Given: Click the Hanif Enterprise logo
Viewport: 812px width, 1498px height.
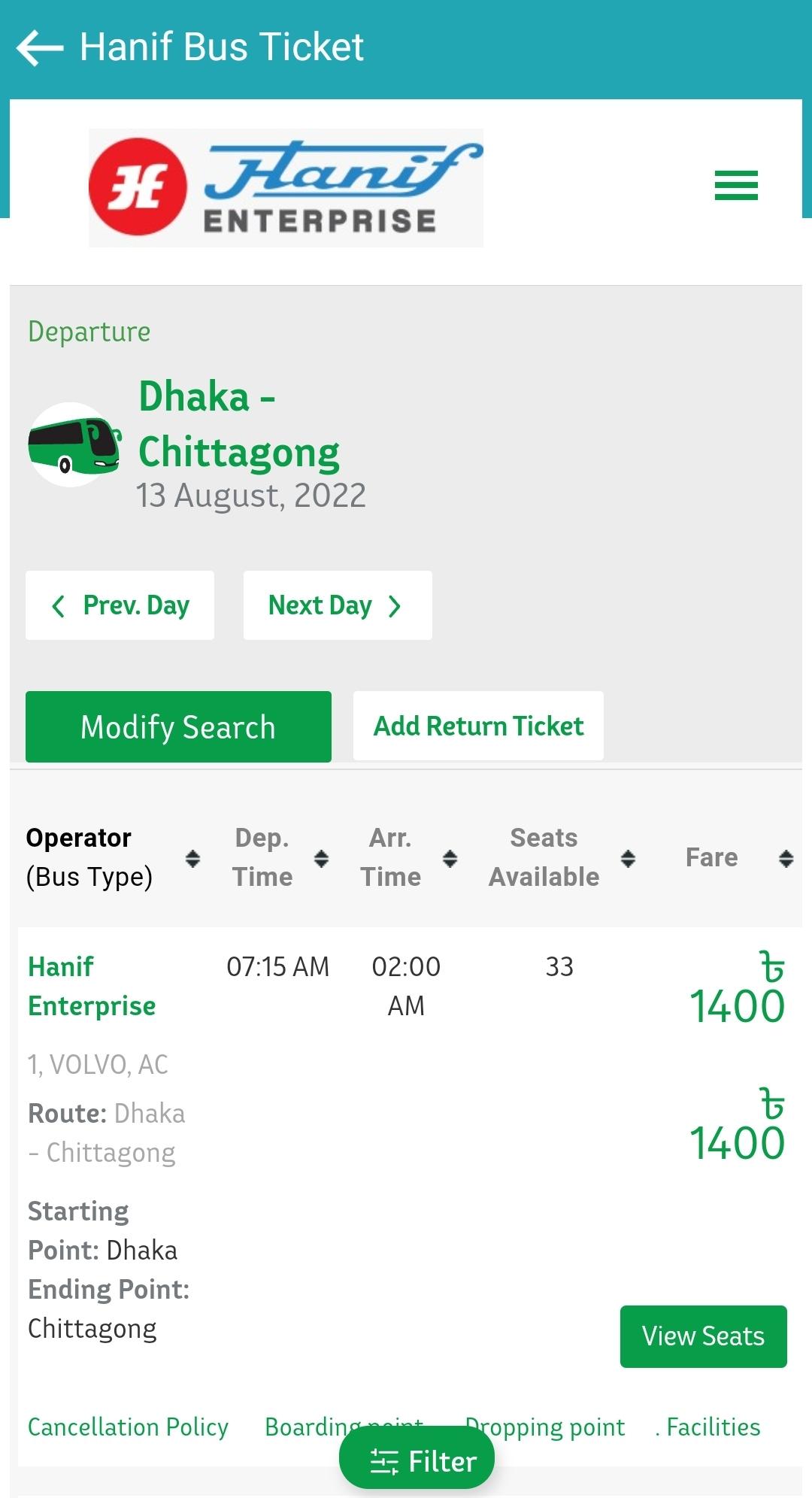Looking at the screenshot, I should pyautogui.click(x=286, y=186).
